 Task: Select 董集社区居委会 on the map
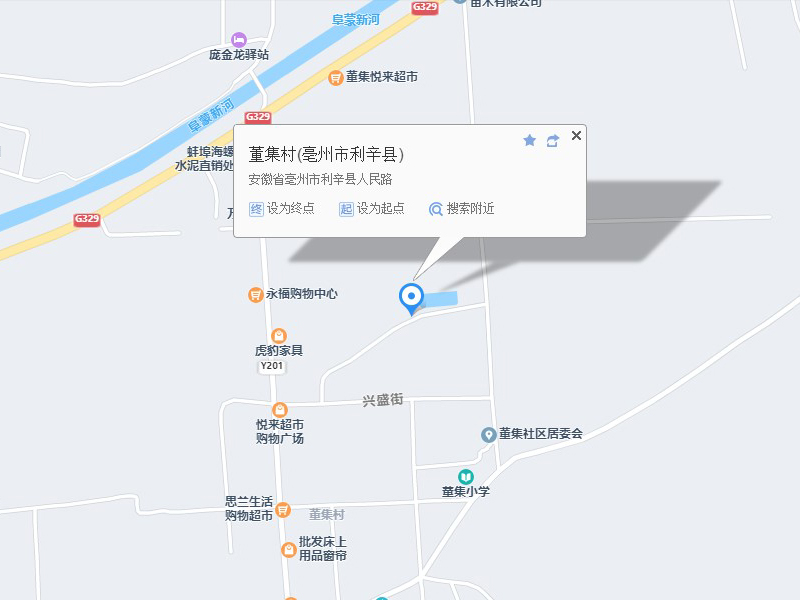488,435
